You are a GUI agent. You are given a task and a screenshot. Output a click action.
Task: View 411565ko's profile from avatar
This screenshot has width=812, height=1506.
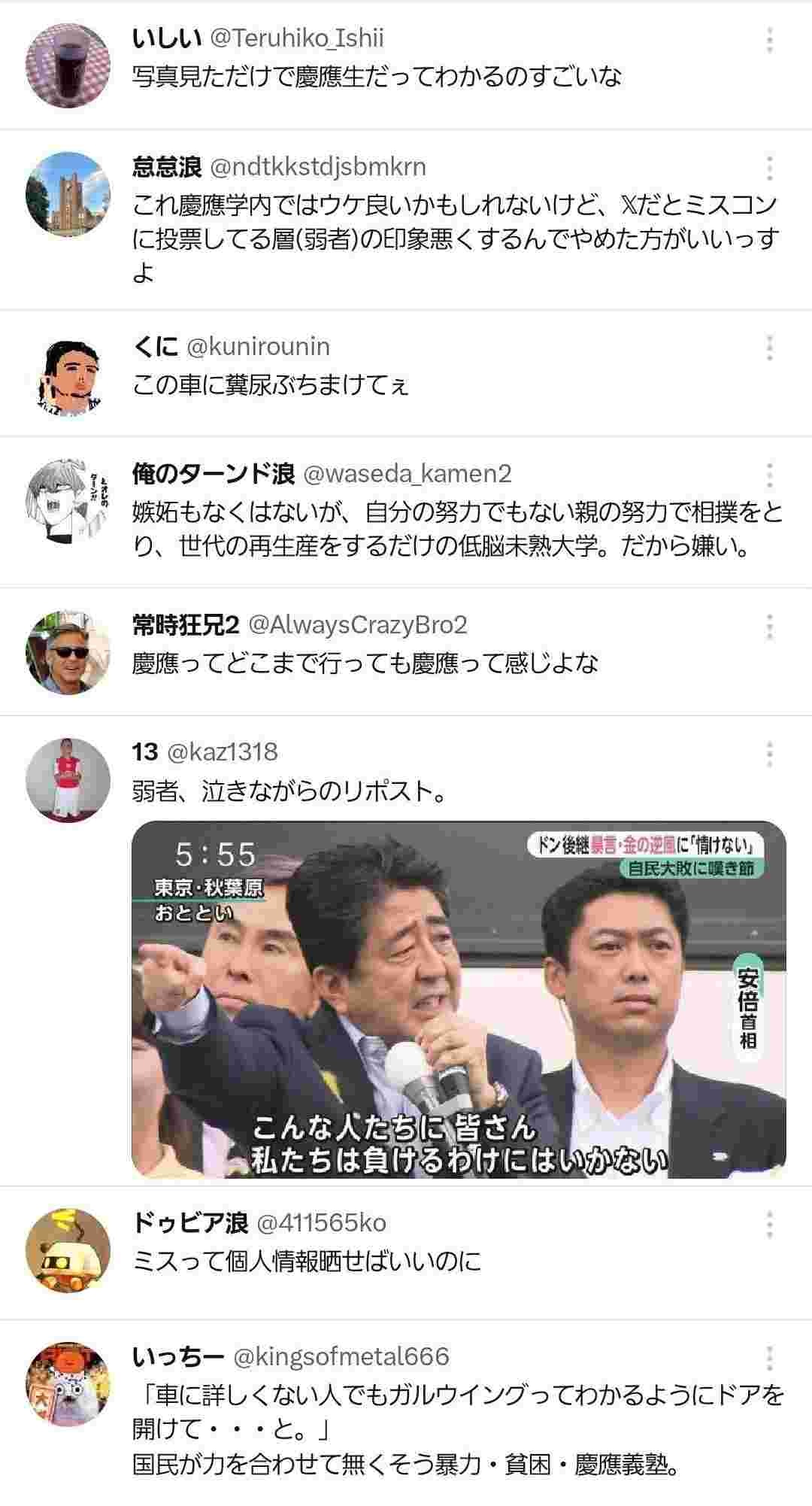tap(68, 1251)
